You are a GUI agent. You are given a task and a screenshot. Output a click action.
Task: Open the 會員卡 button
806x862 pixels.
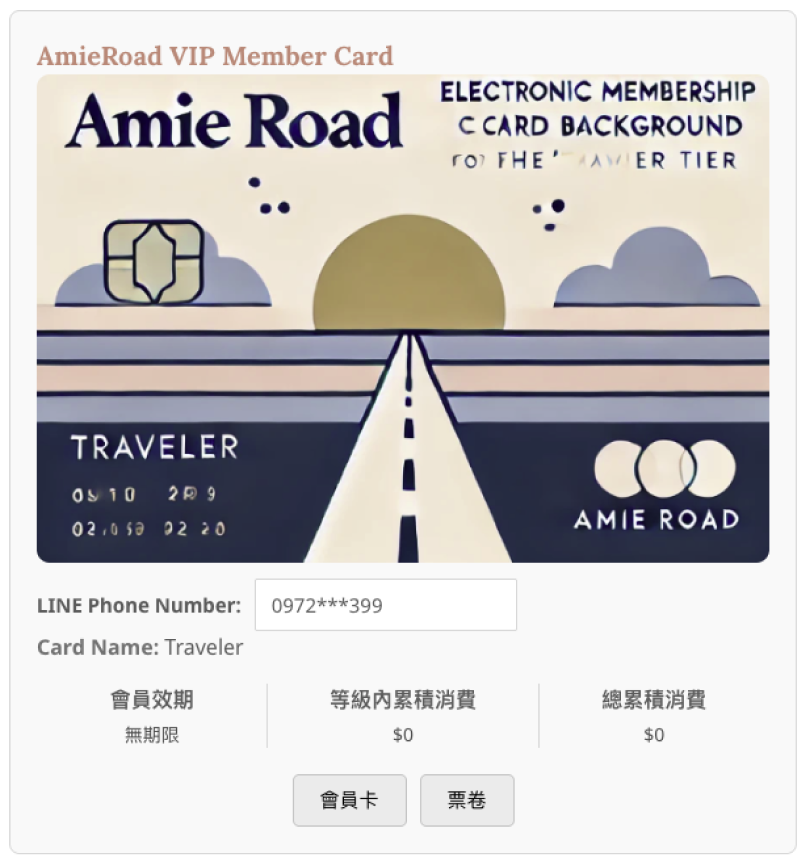click(x=349, y=800)
